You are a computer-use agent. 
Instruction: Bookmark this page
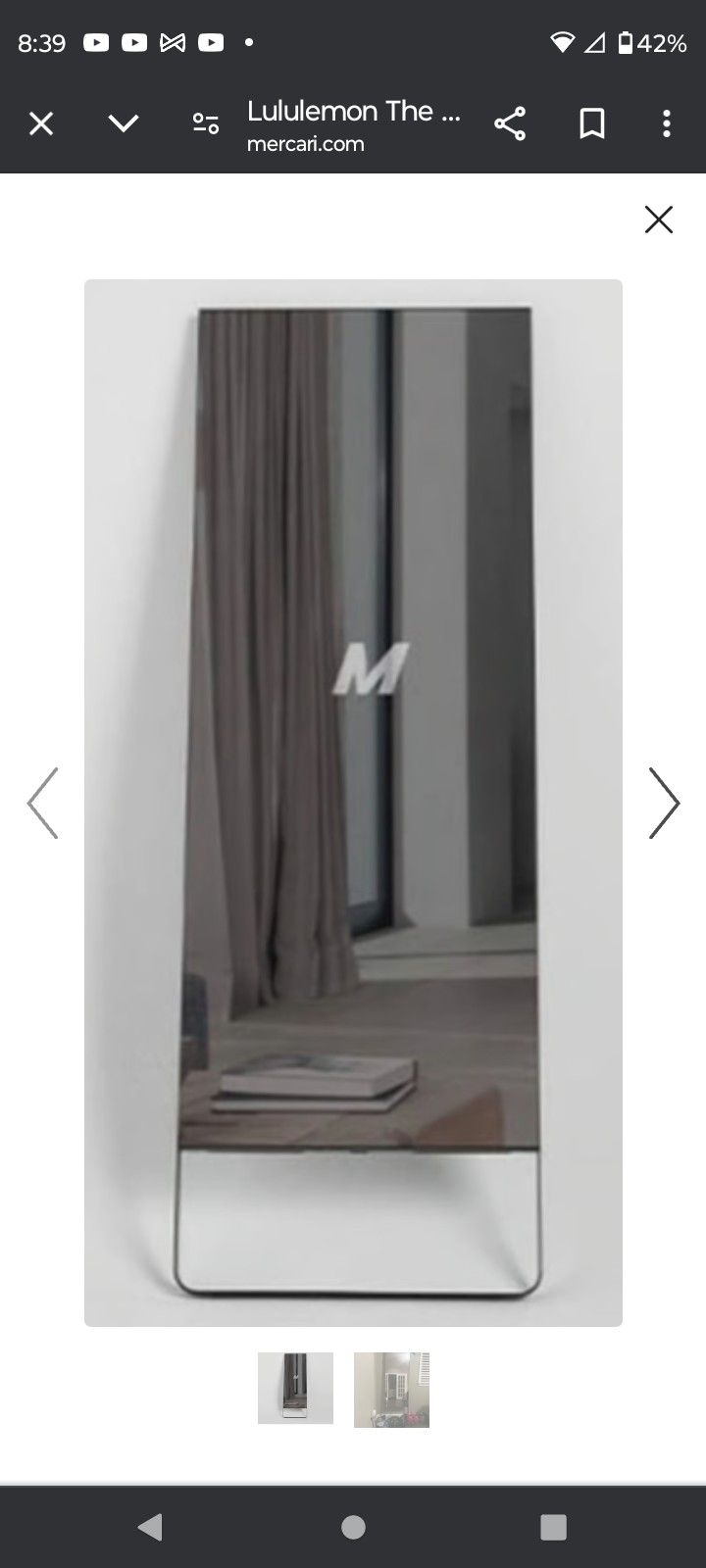(x=592, y=123)
